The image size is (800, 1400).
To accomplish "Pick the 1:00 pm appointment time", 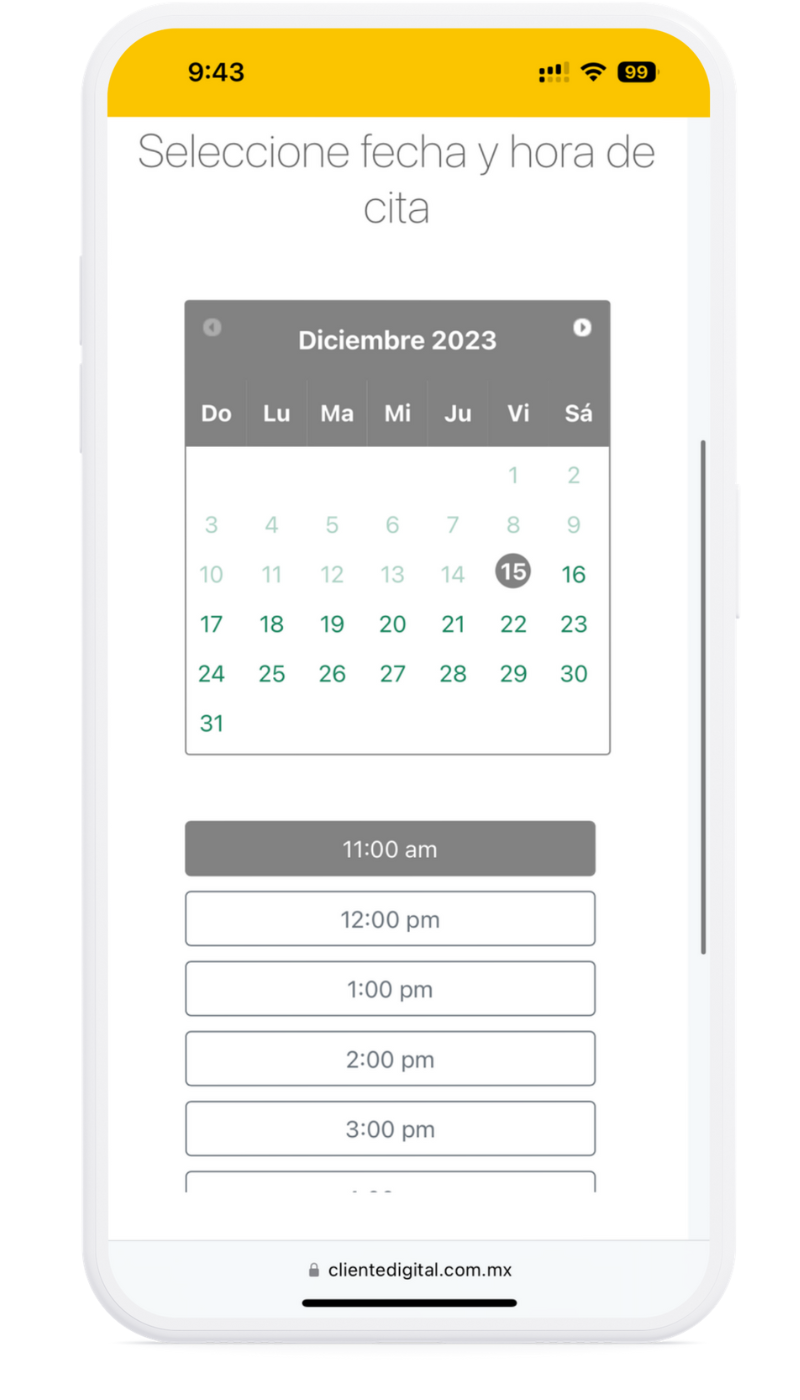I will point(390,989).
